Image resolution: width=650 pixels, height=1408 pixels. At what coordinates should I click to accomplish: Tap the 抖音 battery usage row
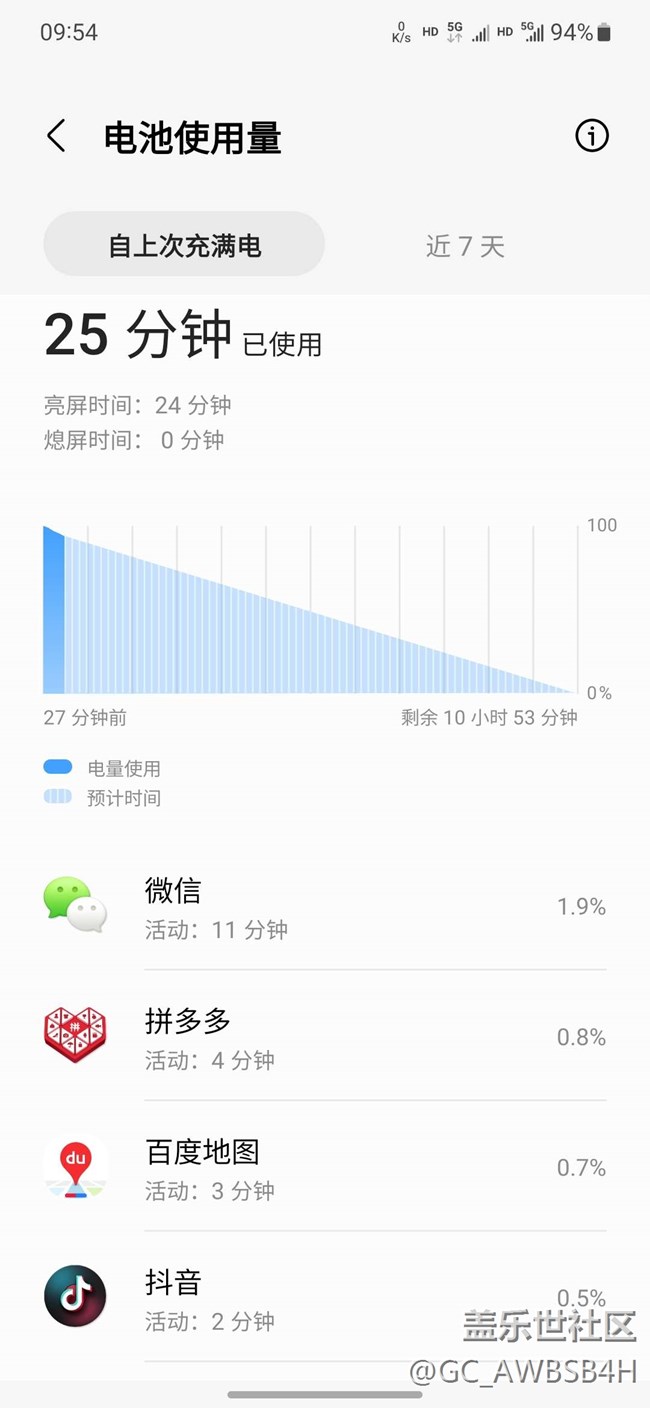(325, 1298)
